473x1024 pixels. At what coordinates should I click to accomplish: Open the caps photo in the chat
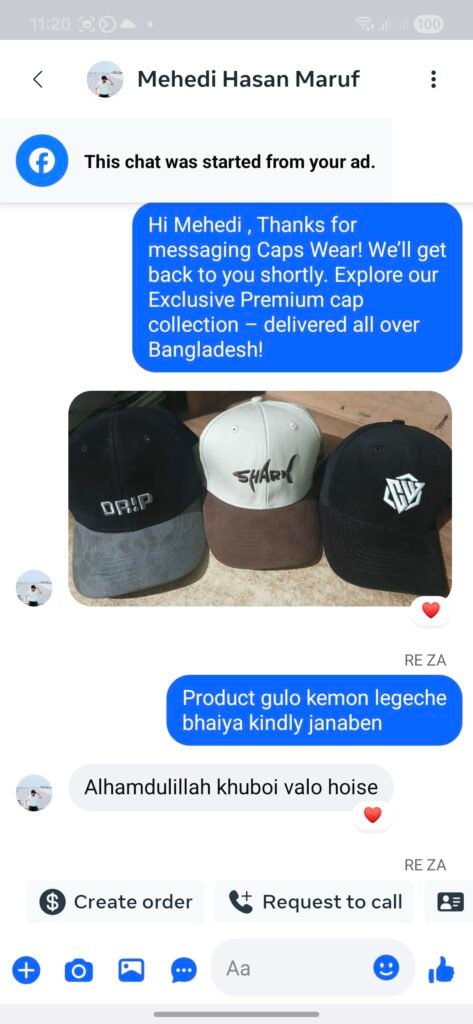(x=260, y=498)
